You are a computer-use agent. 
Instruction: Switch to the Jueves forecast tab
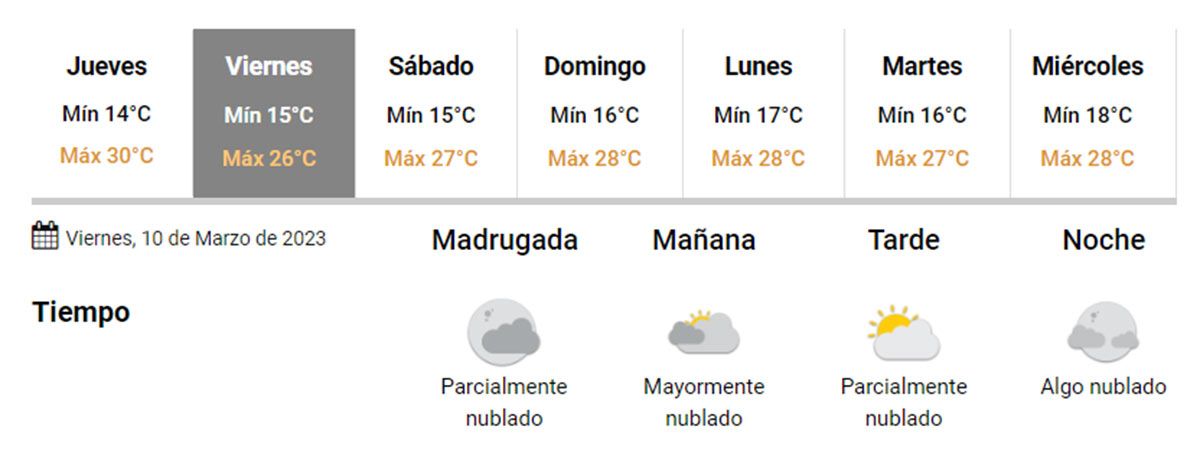click(107, 112)
